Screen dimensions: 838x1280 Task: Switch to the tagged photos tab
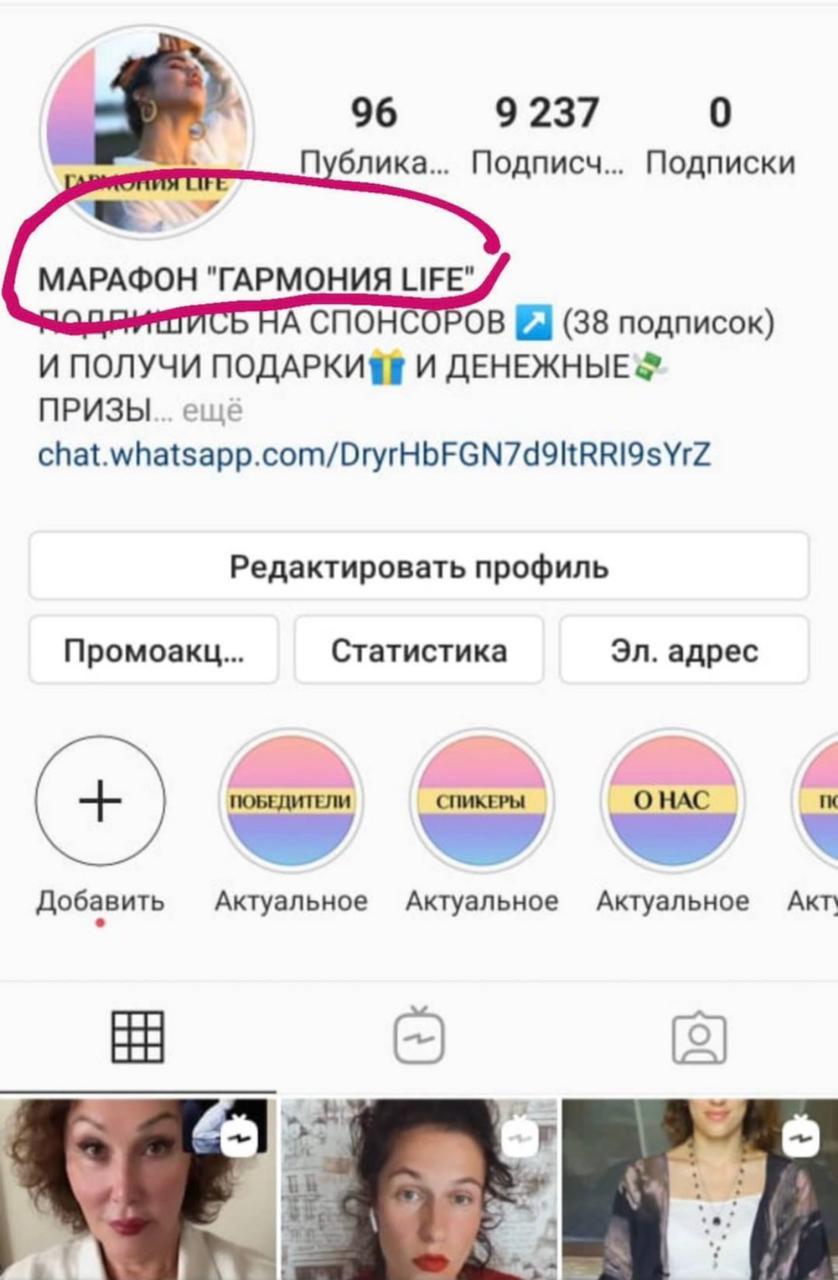698,1037
